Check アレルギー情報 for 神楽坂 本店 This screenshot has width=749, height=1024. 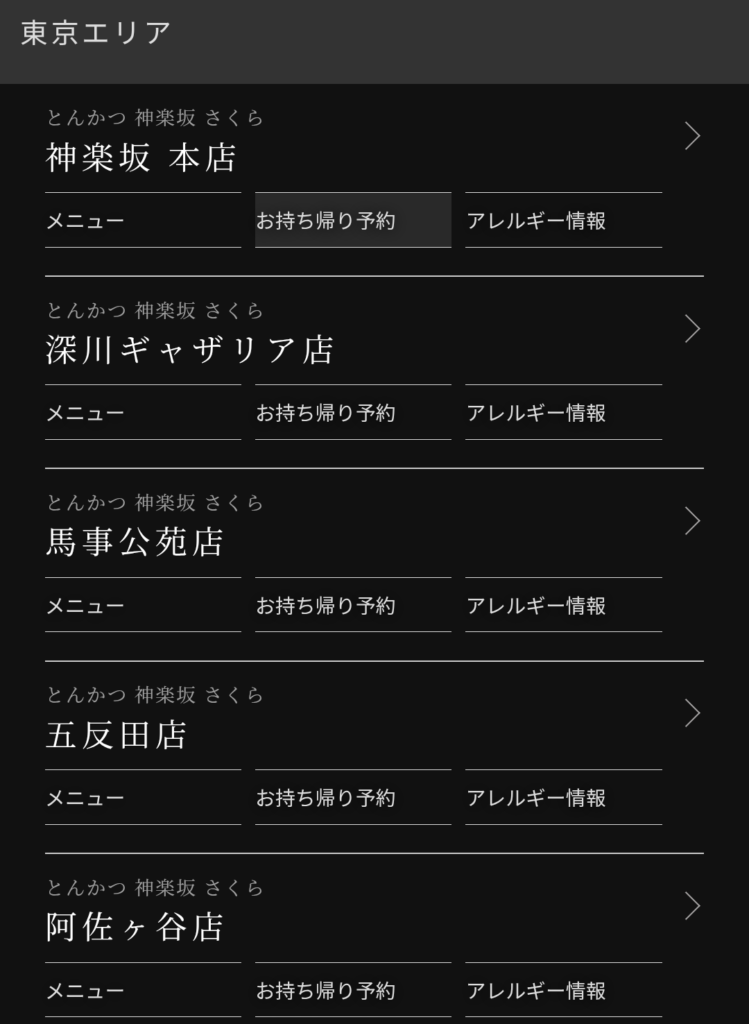562,221
